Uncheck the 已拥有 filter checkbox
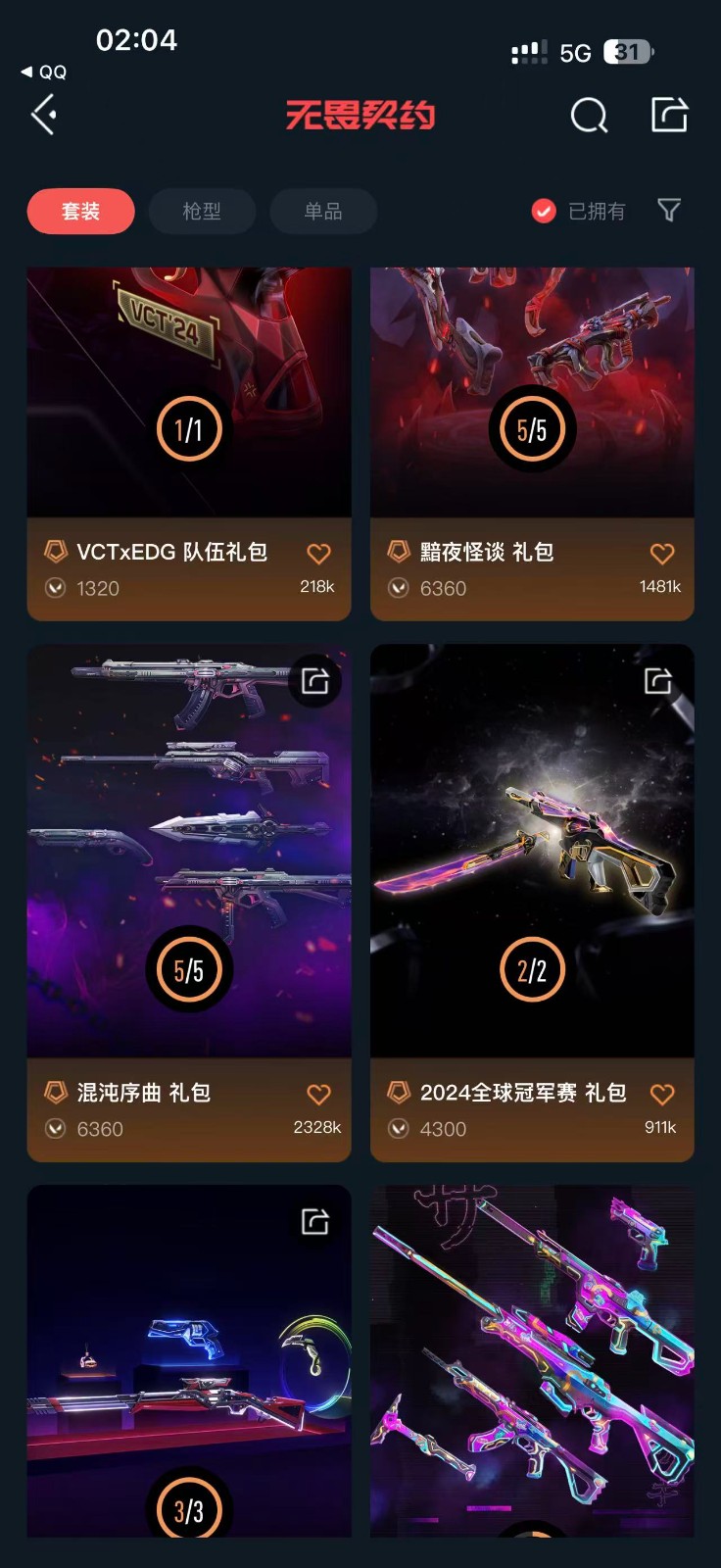Screen dimensions: 721x1568 544,211
